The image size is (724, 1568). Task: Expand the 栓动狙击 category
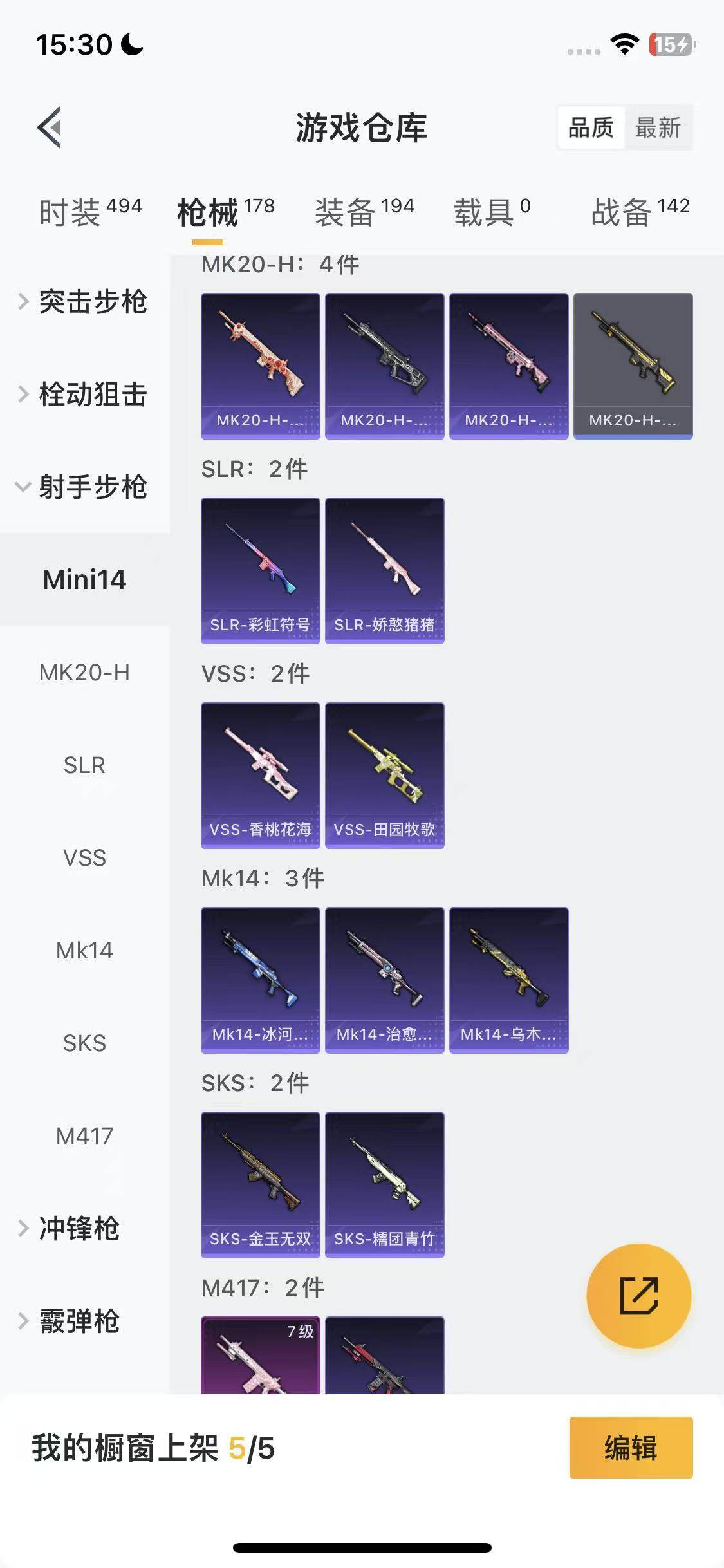pyautogui.click(x=84, y=395)
